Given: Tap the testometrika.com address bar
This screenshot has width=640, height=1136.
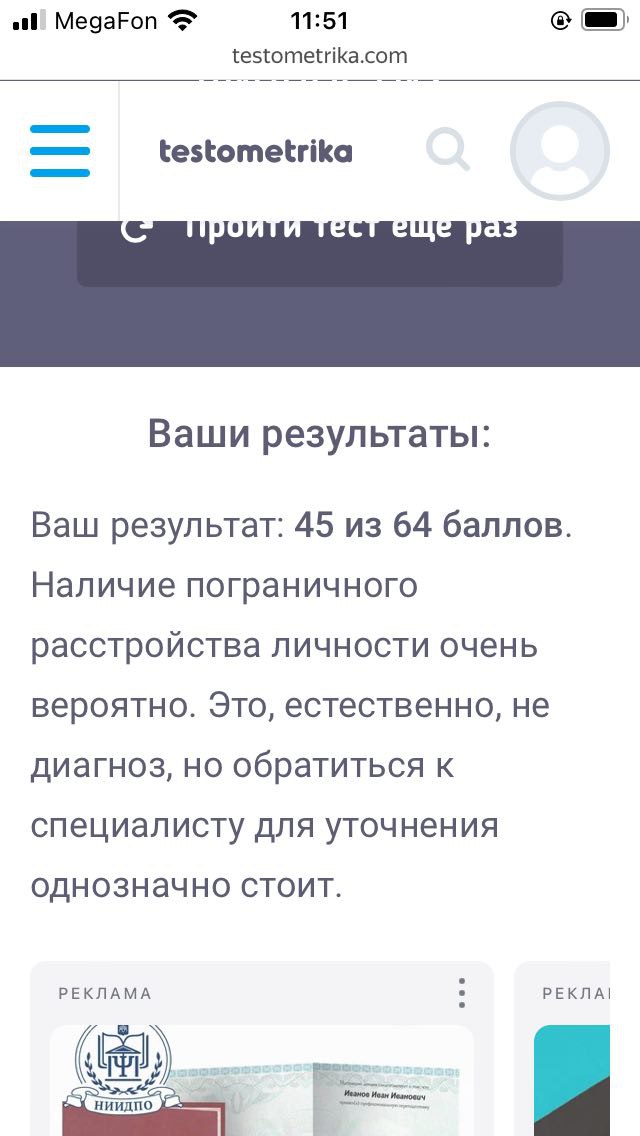Looking at the screenshot, I should coord(320,55).
